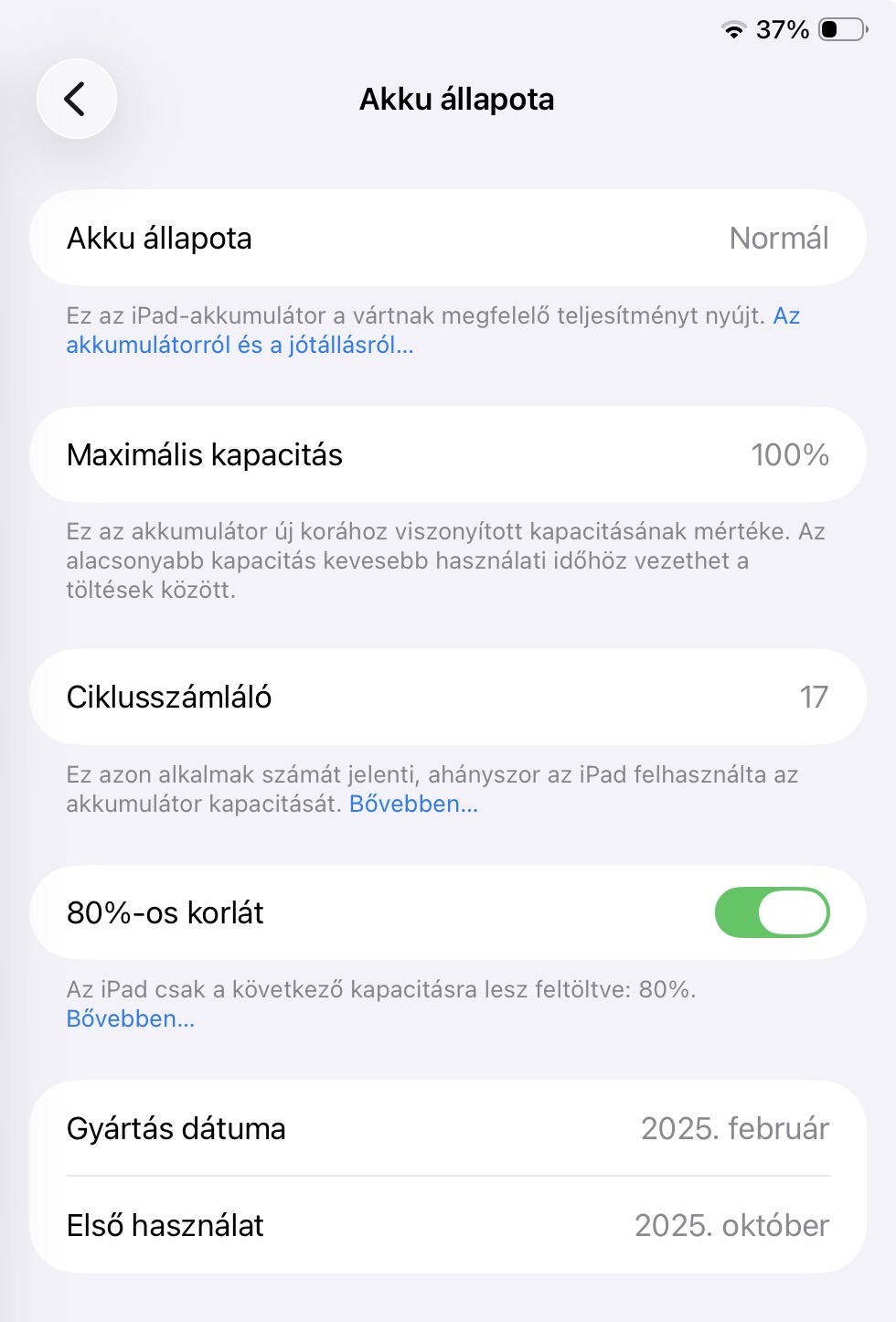The width and height of the screenshot is (896, 1322).
Task: Disable the 80%-os korlát switch
Action: [771, 912]
